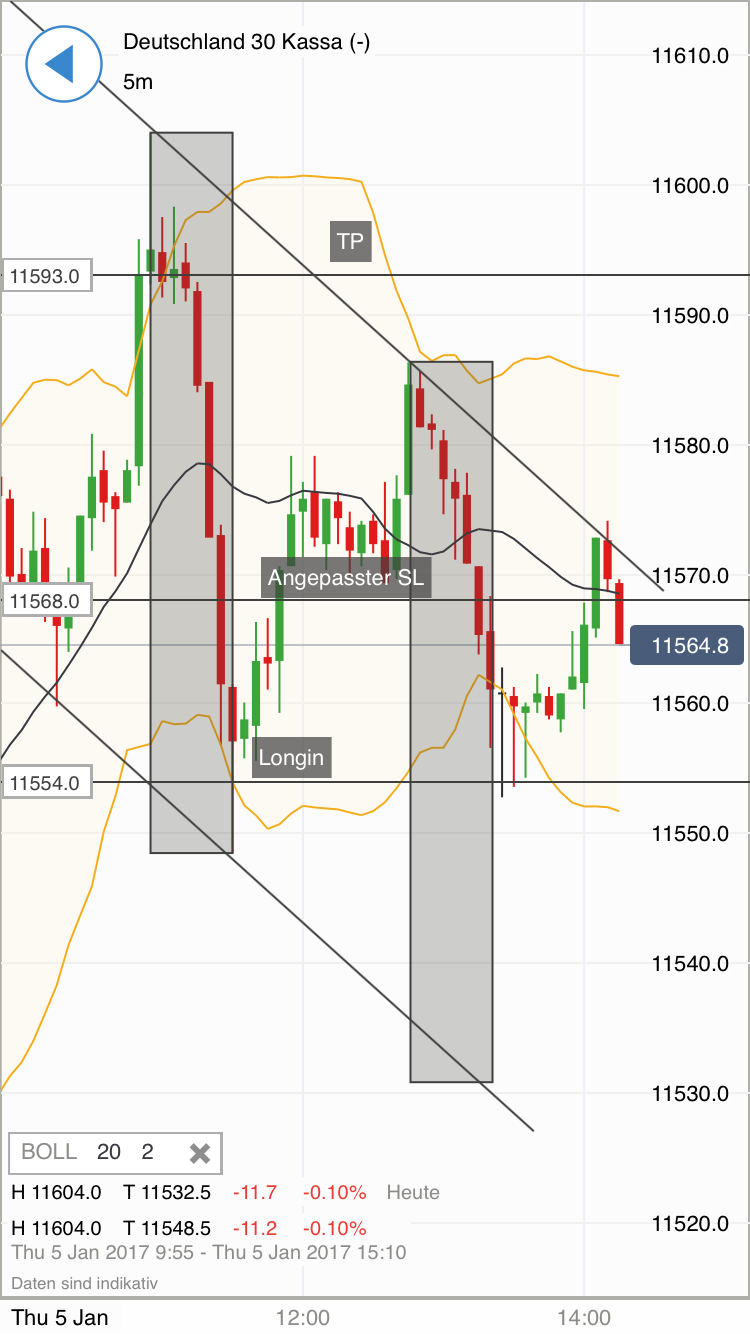Select the 11593.0 horizontal line label

47,275
